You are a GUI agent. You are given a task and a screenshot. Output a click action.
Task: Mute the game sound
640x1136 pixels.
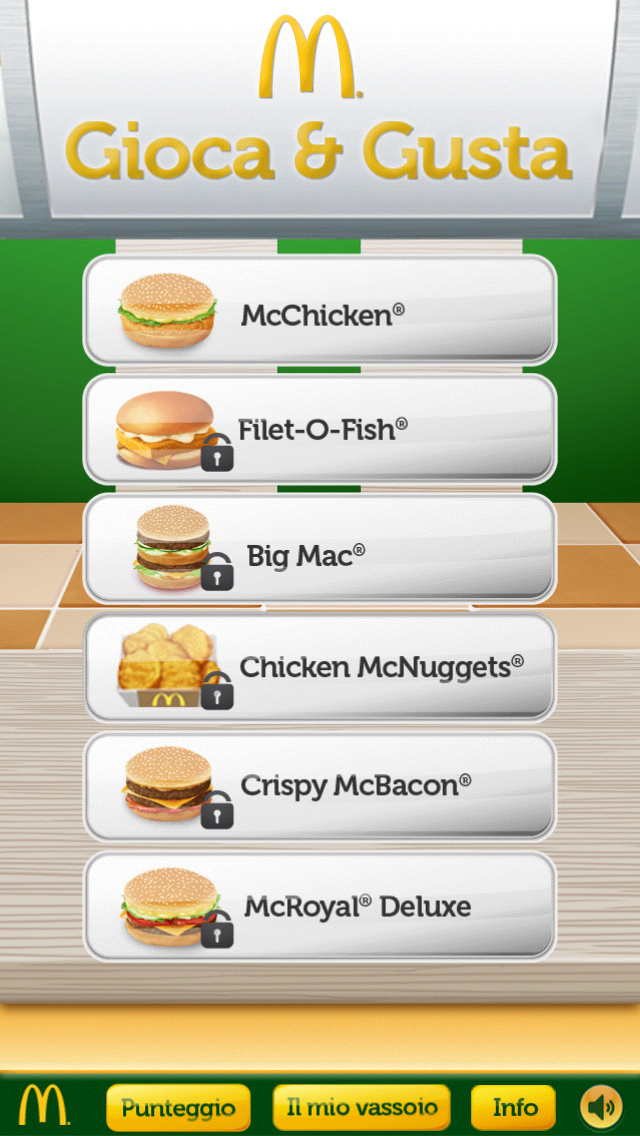click(x=601, y=1107)
